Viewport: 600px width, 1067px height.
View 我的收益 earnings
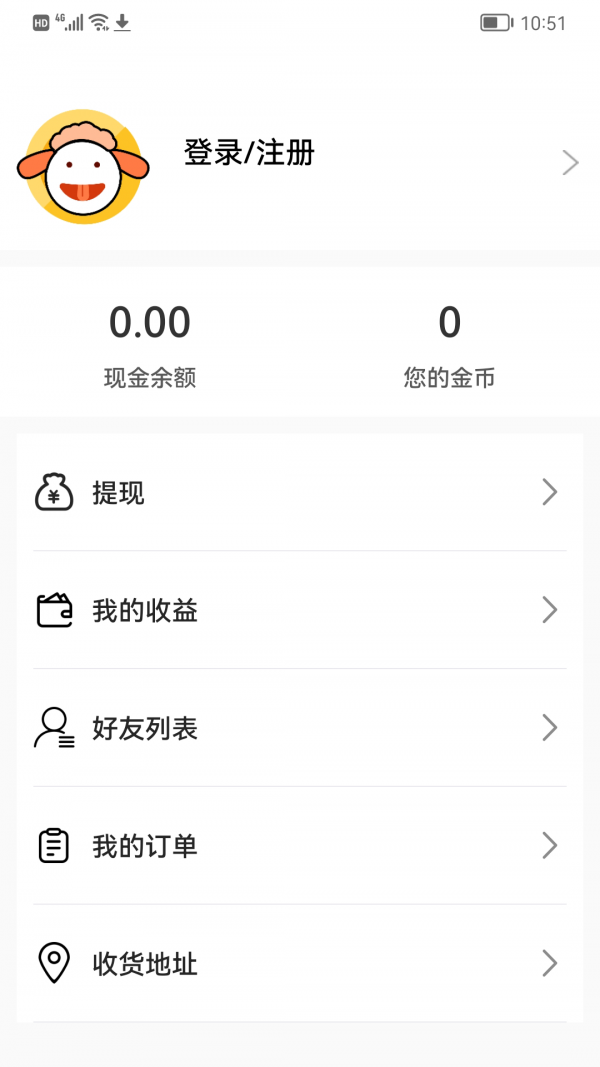300,610
